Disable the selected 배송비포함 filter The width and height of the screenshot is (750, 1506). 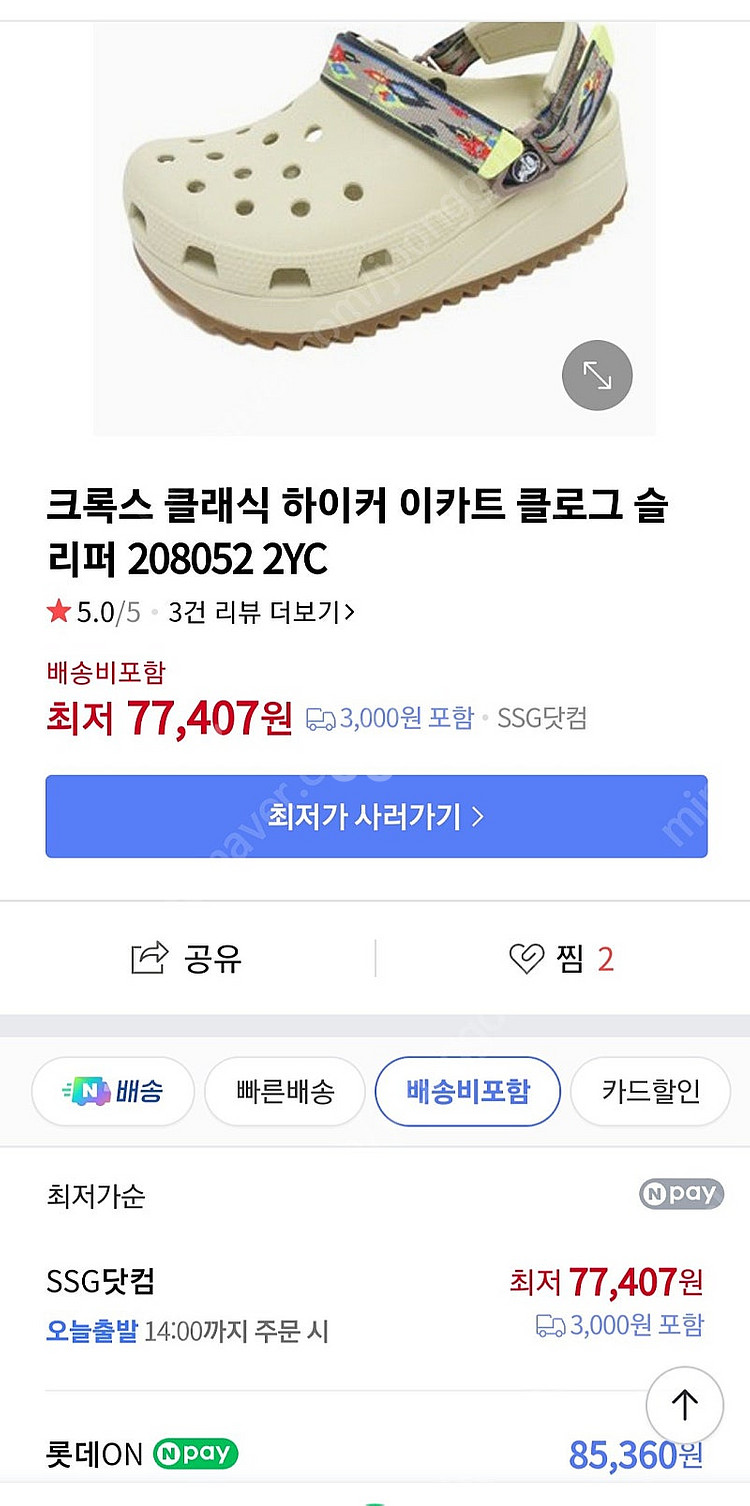[467, 1091]
